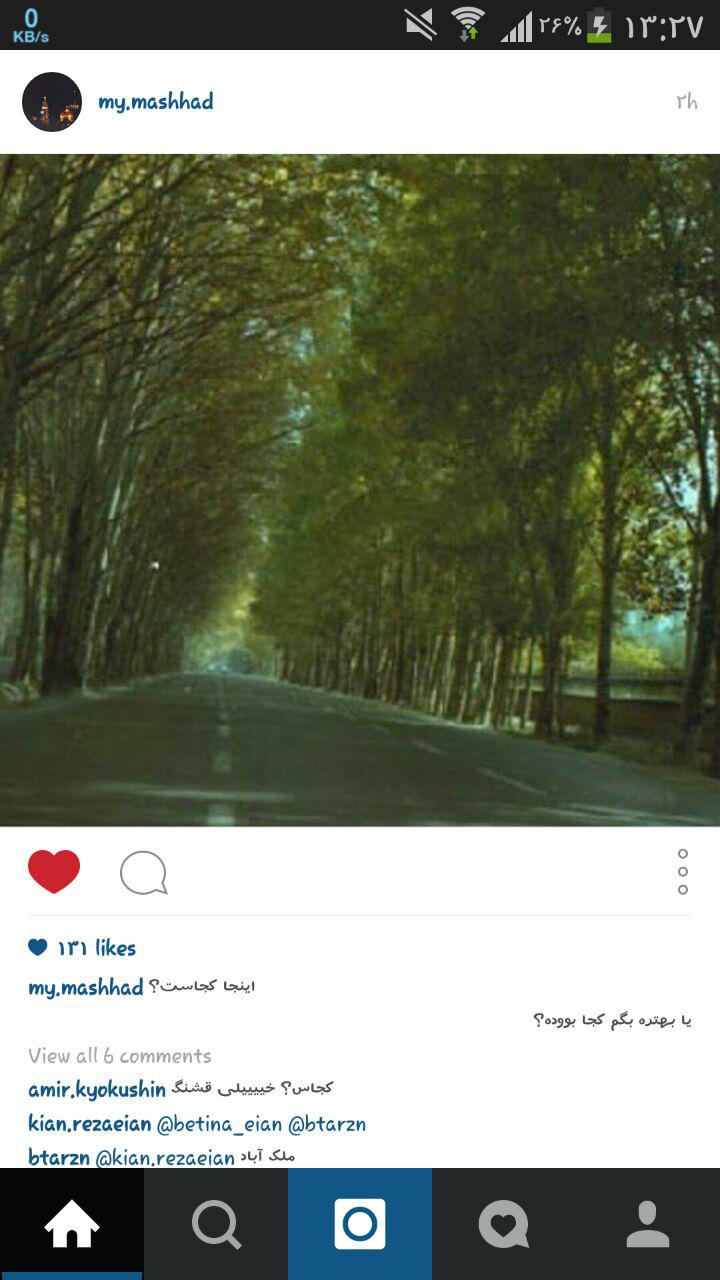Open the tree-lined road photo post

click(360, 490)
